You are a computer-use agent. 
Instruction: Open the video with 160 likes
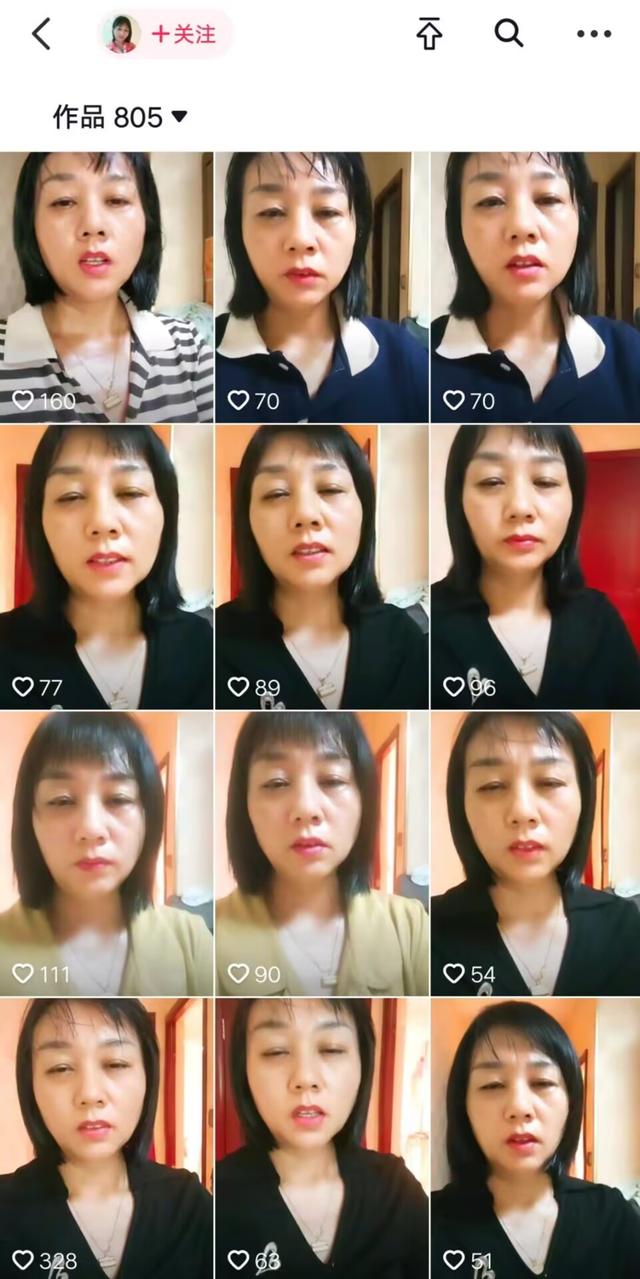coord(106,287)
